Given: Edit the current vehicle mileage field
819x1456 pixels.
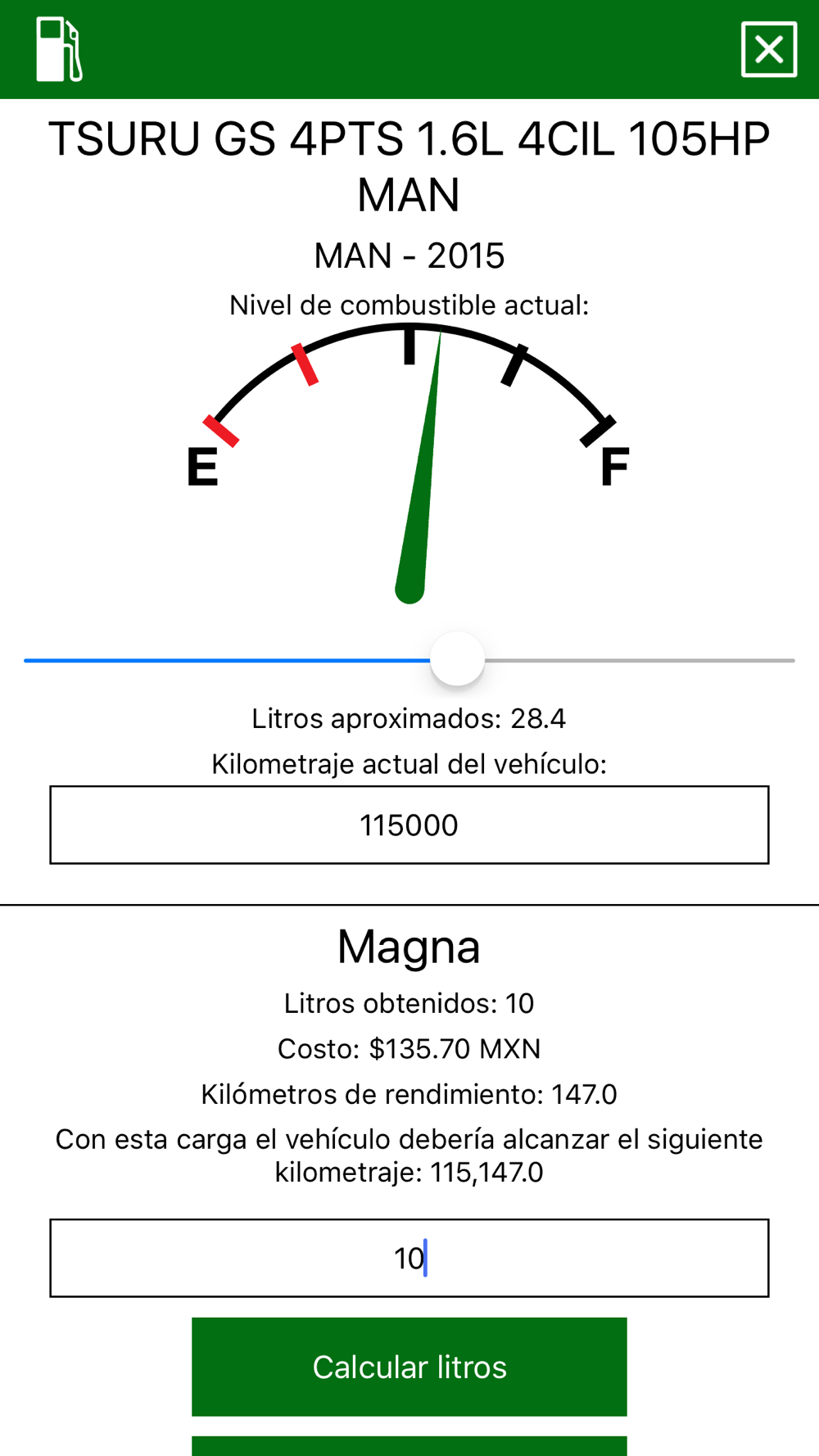Looking at the screenshot, I should tap(409, 825).
